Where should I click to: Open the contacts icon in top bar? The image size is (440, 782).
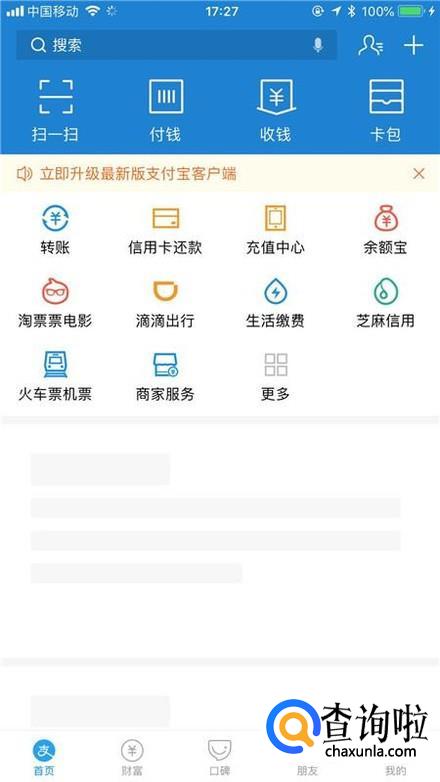(x=371, y=45)
